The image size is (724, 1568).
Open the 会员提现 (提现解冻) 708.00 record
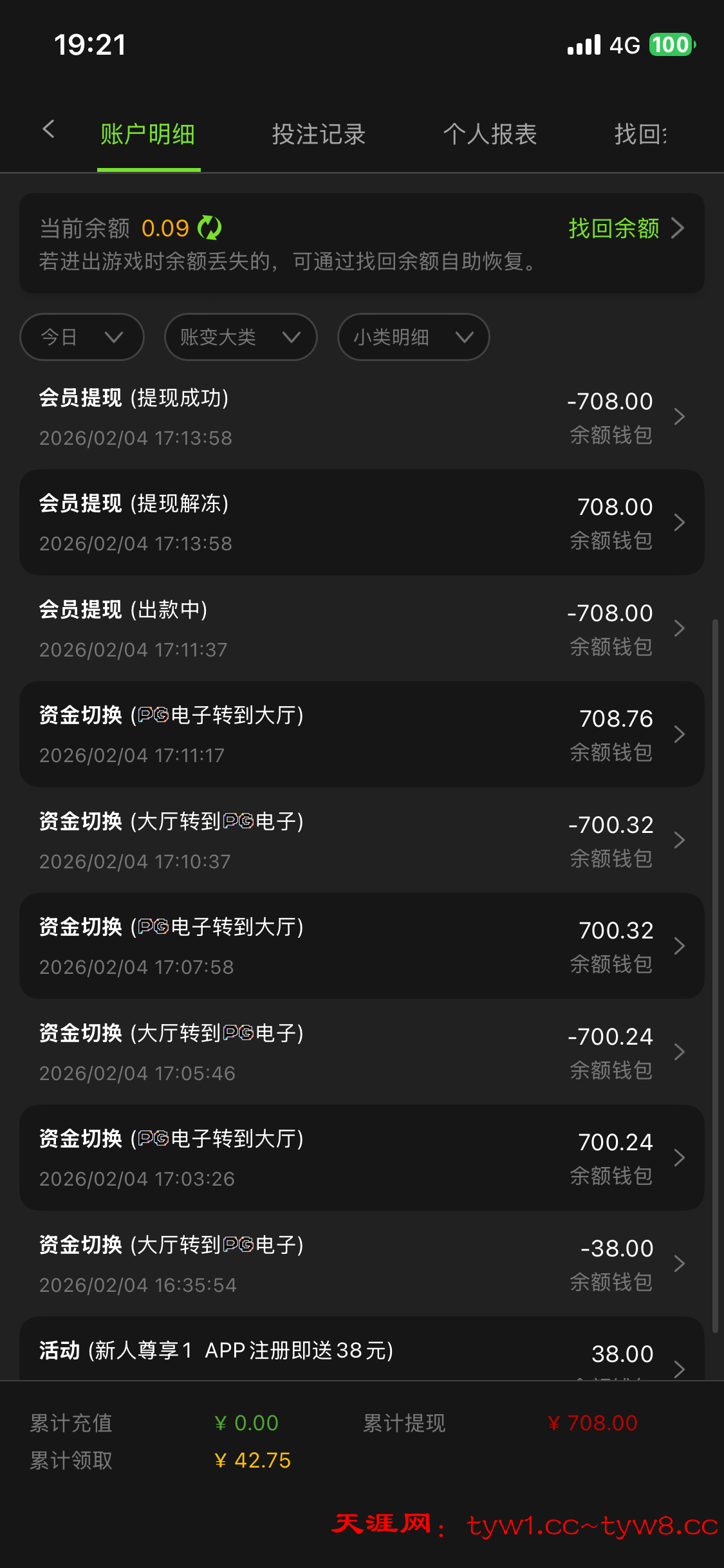[362, 522]
